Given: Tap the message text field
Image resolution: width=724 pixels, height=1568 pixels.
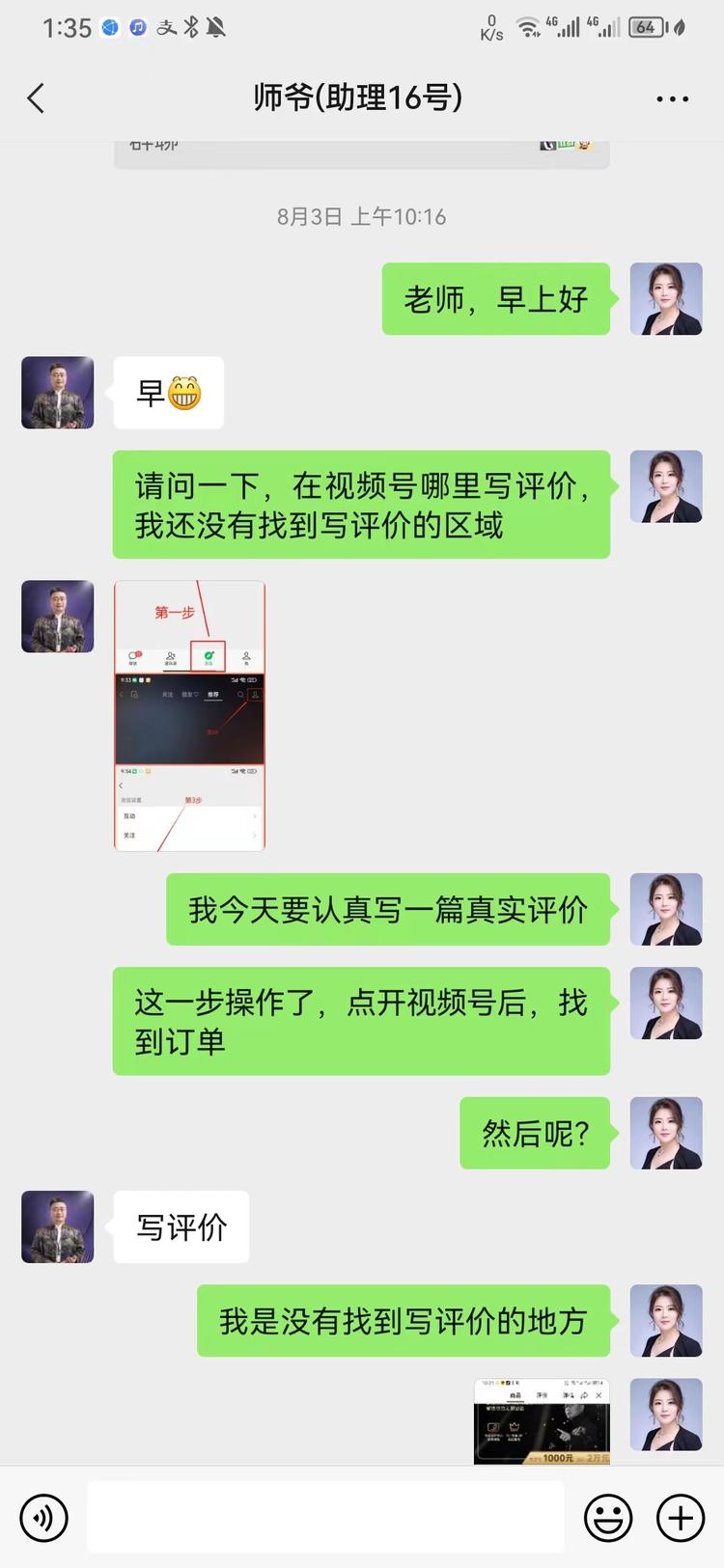Looking at the screenshot, I should pos(325,1518).
